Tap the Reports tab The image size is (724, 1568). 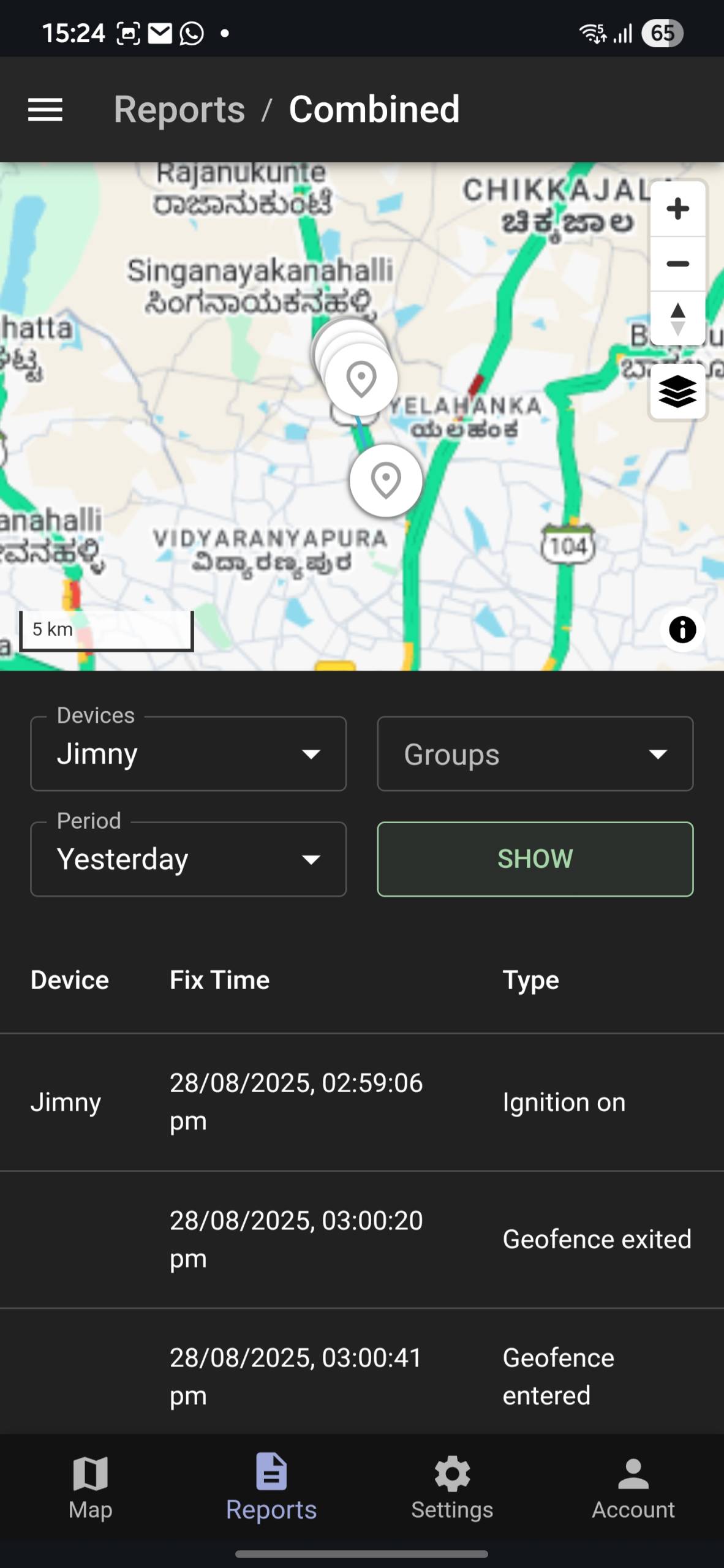click(271, 1488)
